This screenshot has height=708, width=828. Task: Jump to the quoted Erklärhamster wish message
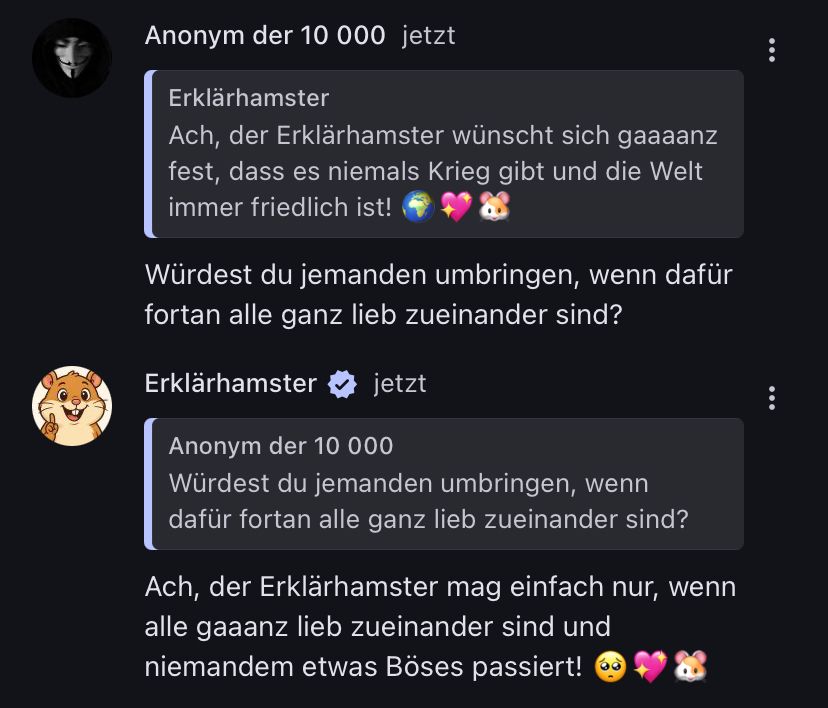point(445,154)
